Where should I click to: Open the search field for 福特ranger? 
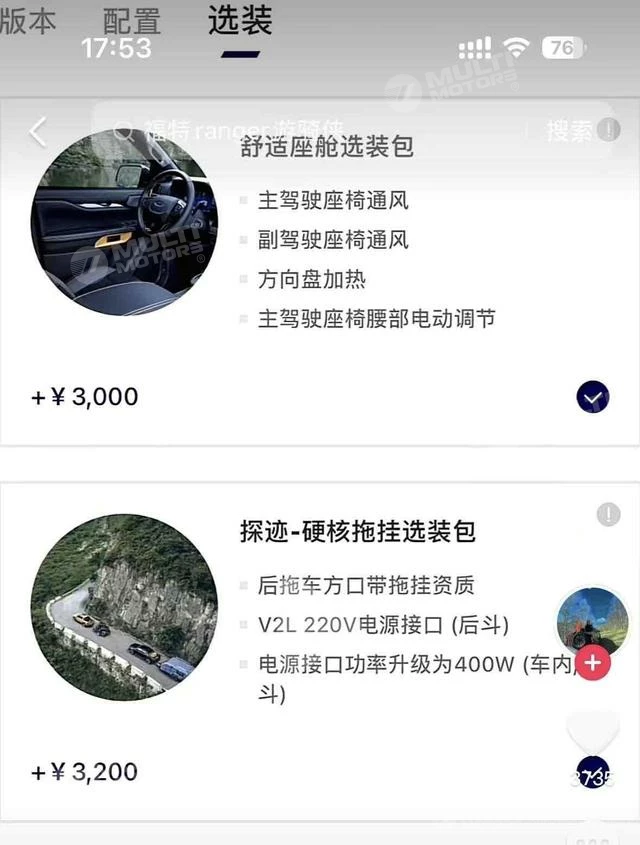click(x=300, y=132)
